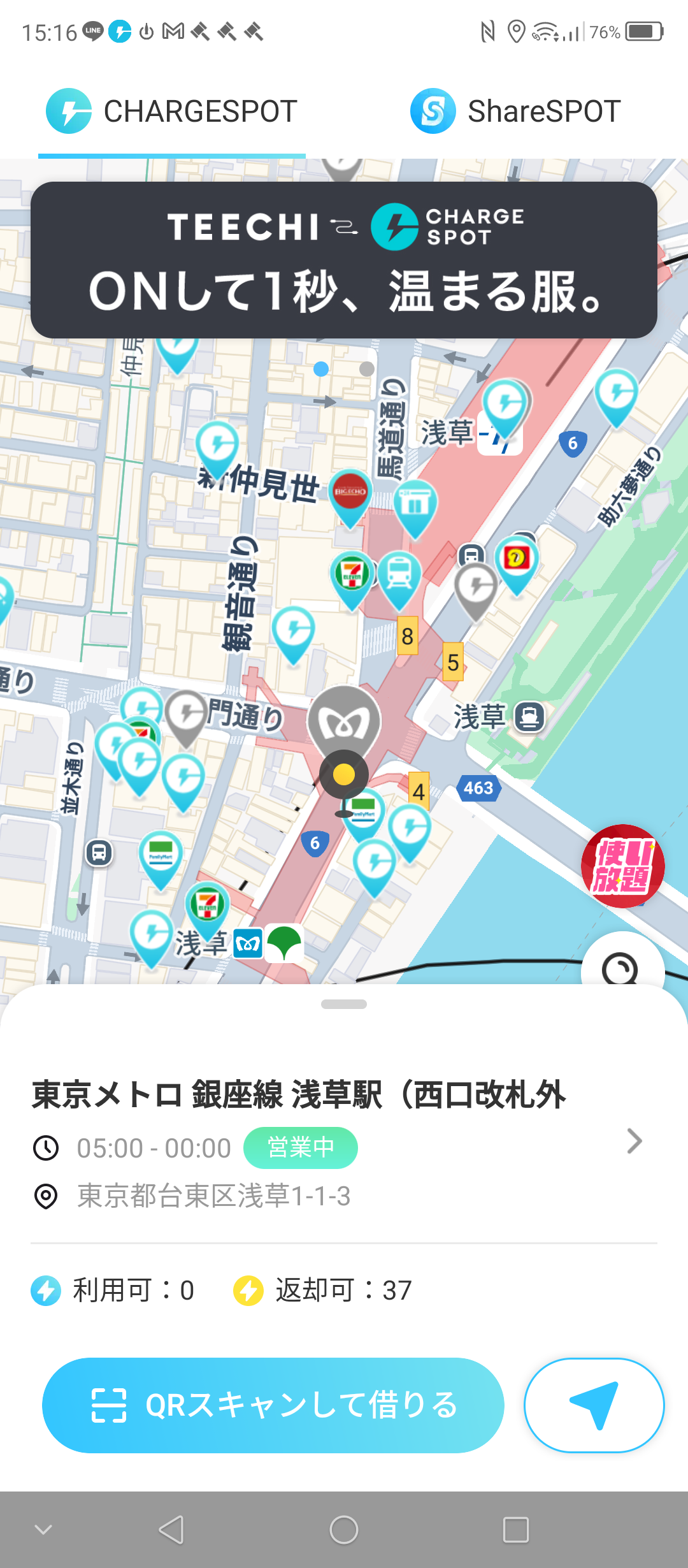Tap the 営業中 status chip
The width and height of the screenshot is (688, 1568).
tap(300, 1147)
